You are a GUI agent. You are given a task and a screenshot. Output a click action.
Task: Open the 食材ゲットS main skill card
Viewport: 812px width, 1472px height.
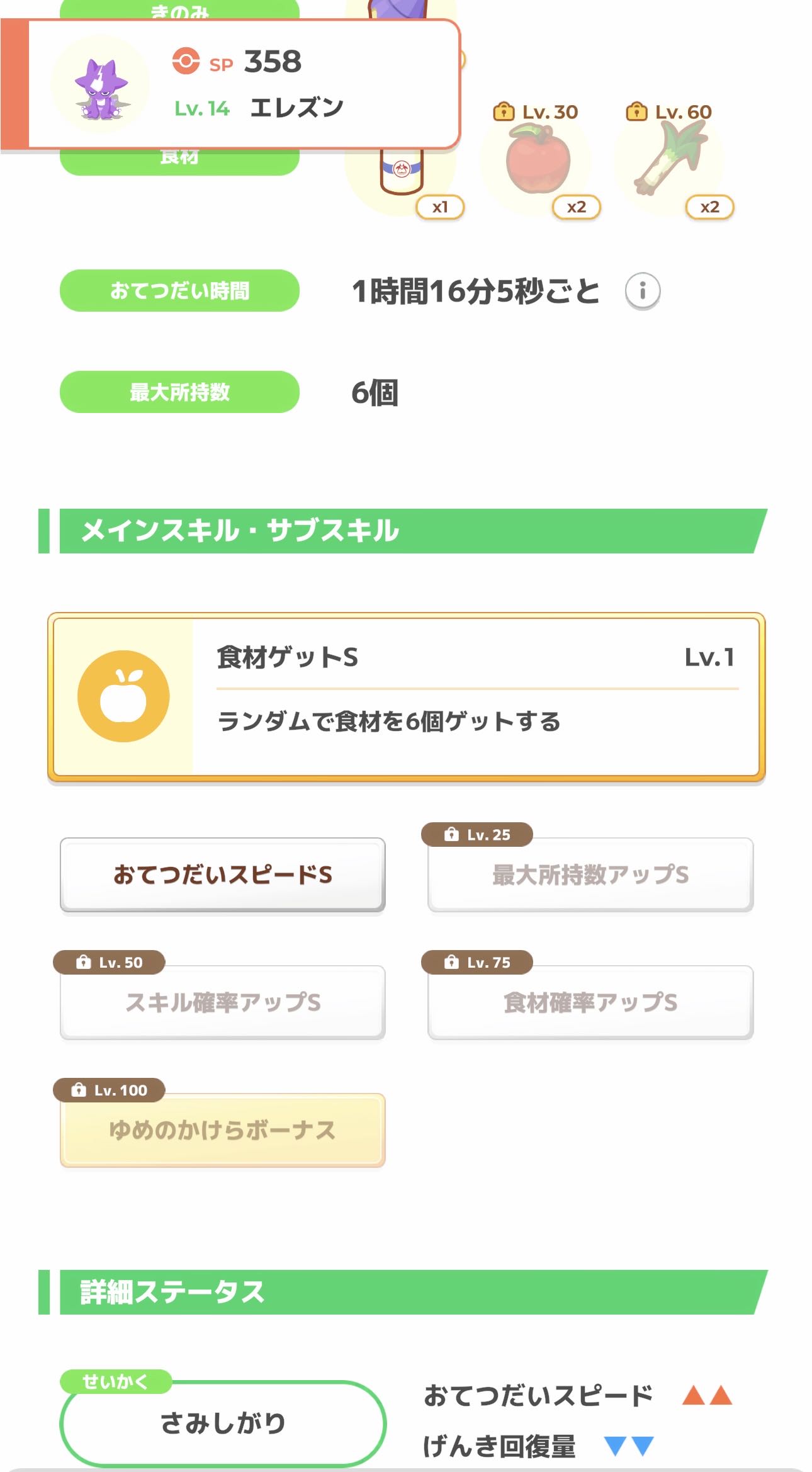406,697
